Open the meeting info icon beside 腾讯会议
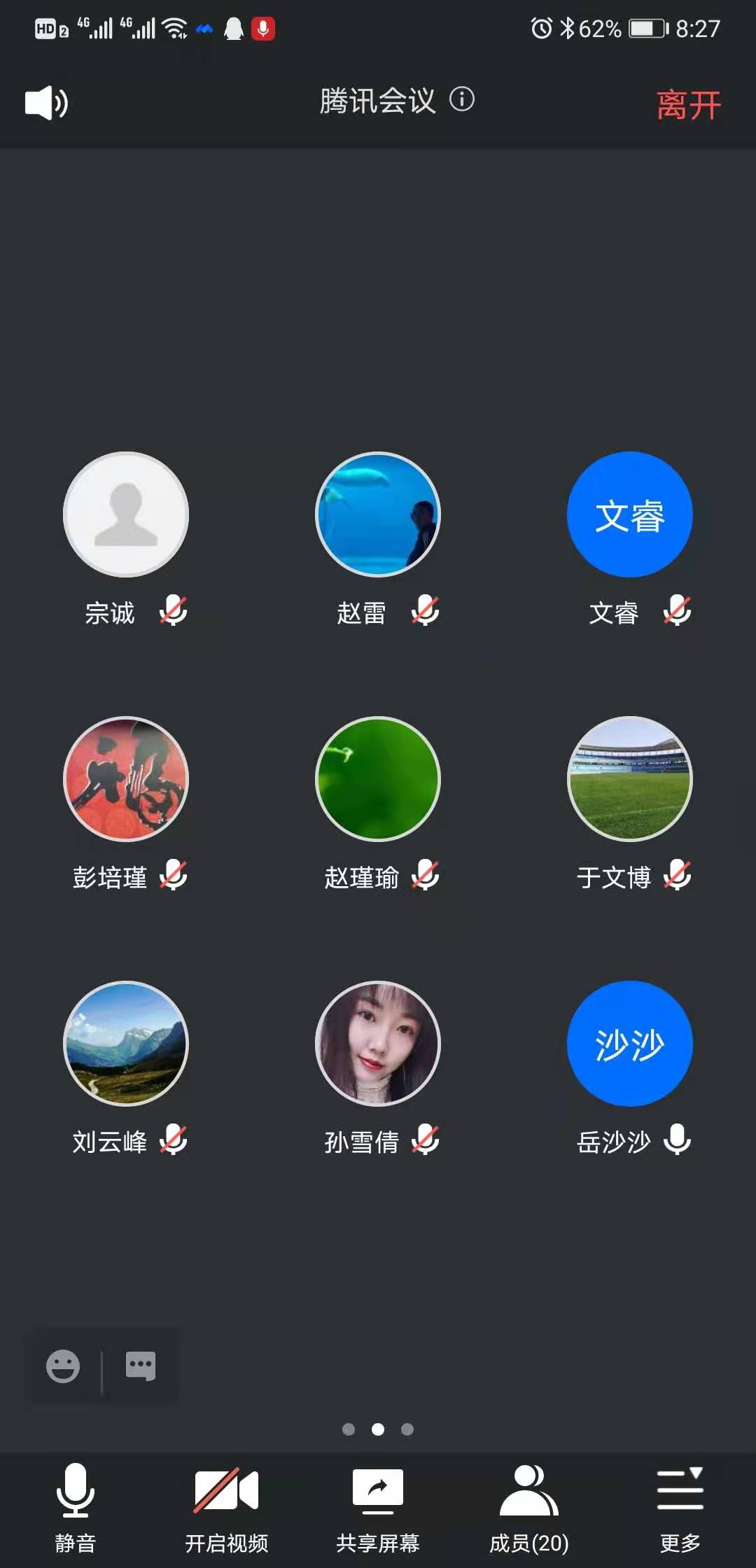Screen dimensions: 756x1568 [461, 99]
